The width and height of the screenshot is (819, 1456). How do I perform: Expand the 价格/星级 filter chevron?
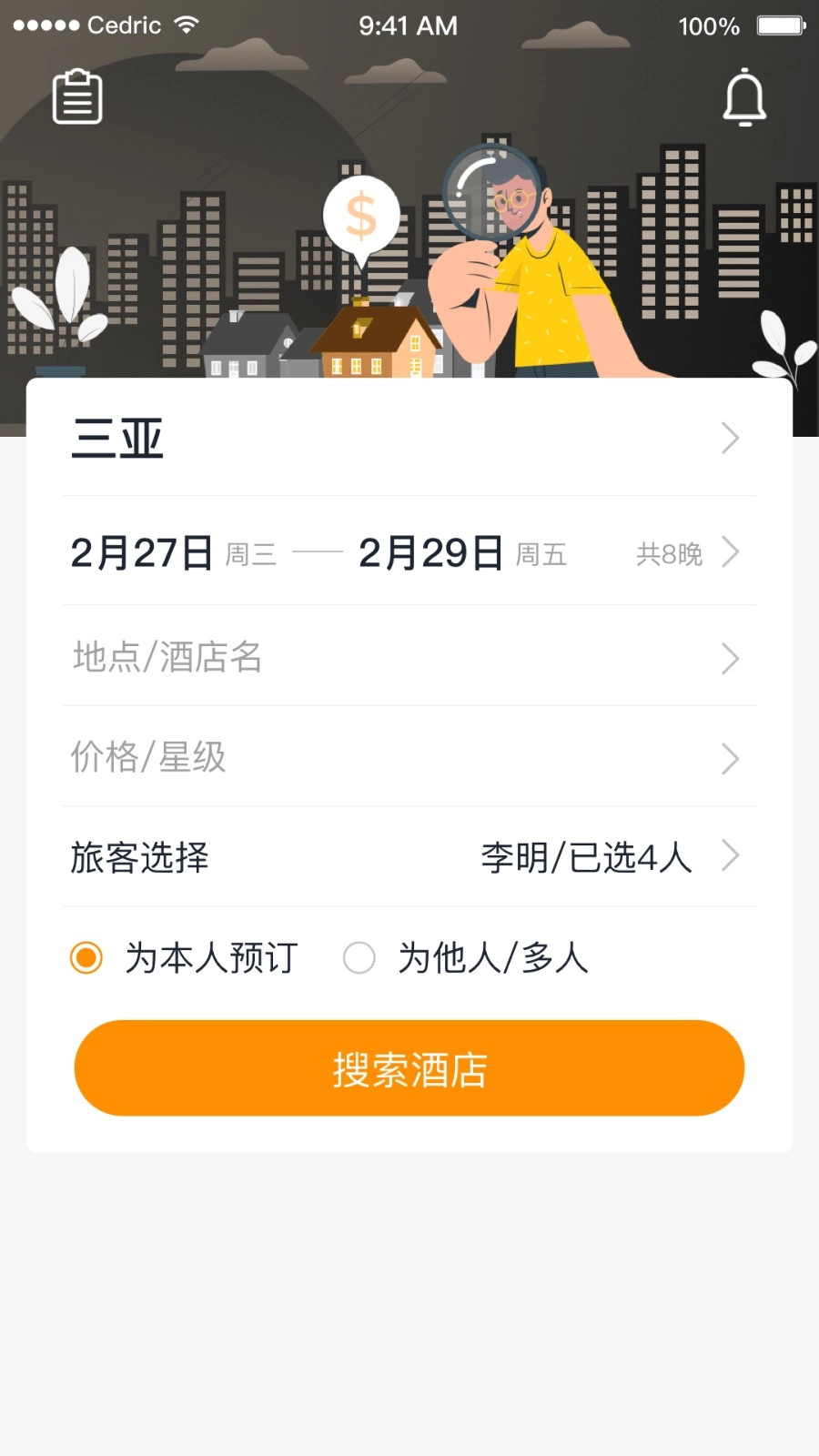[731, 758]
